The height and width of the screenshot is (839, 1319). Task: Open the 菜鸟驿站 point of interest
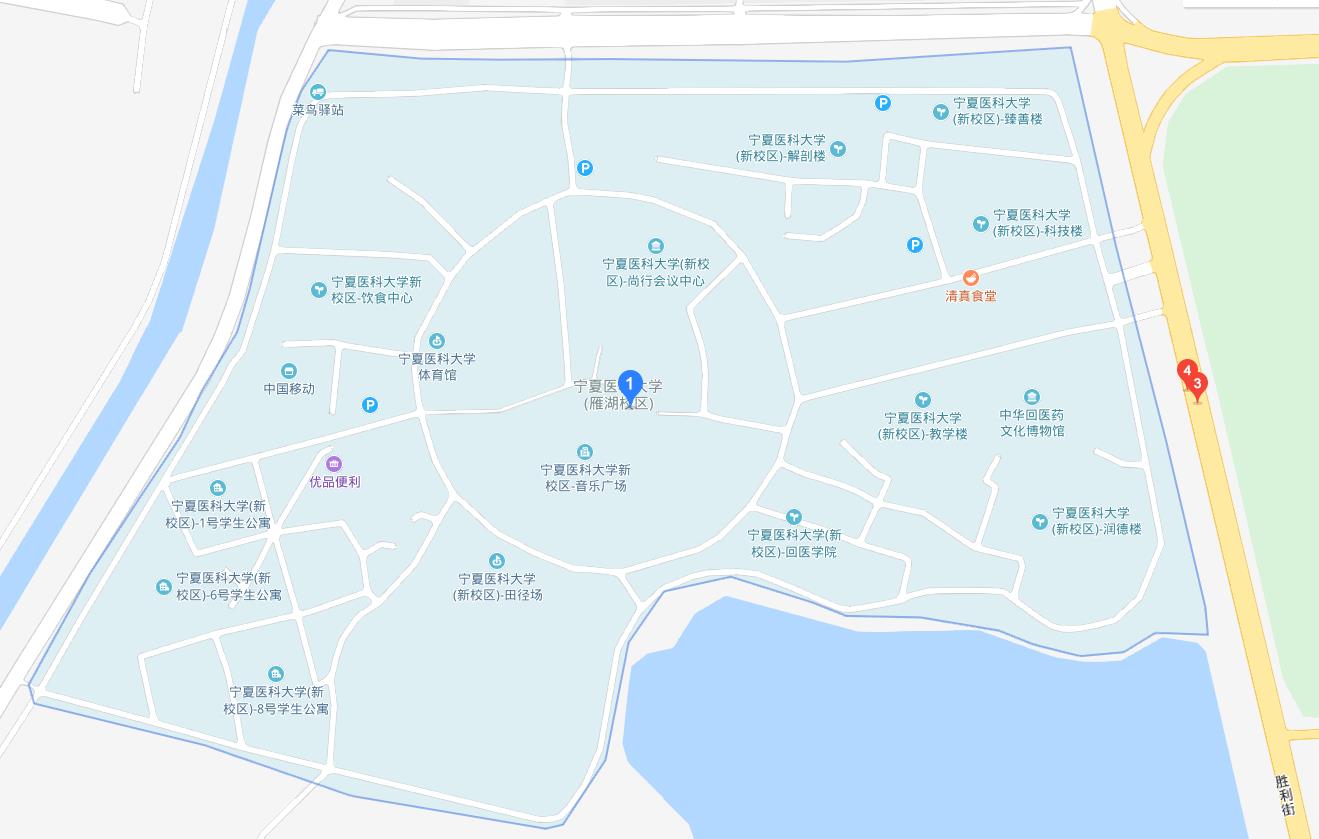click(318, 92)
